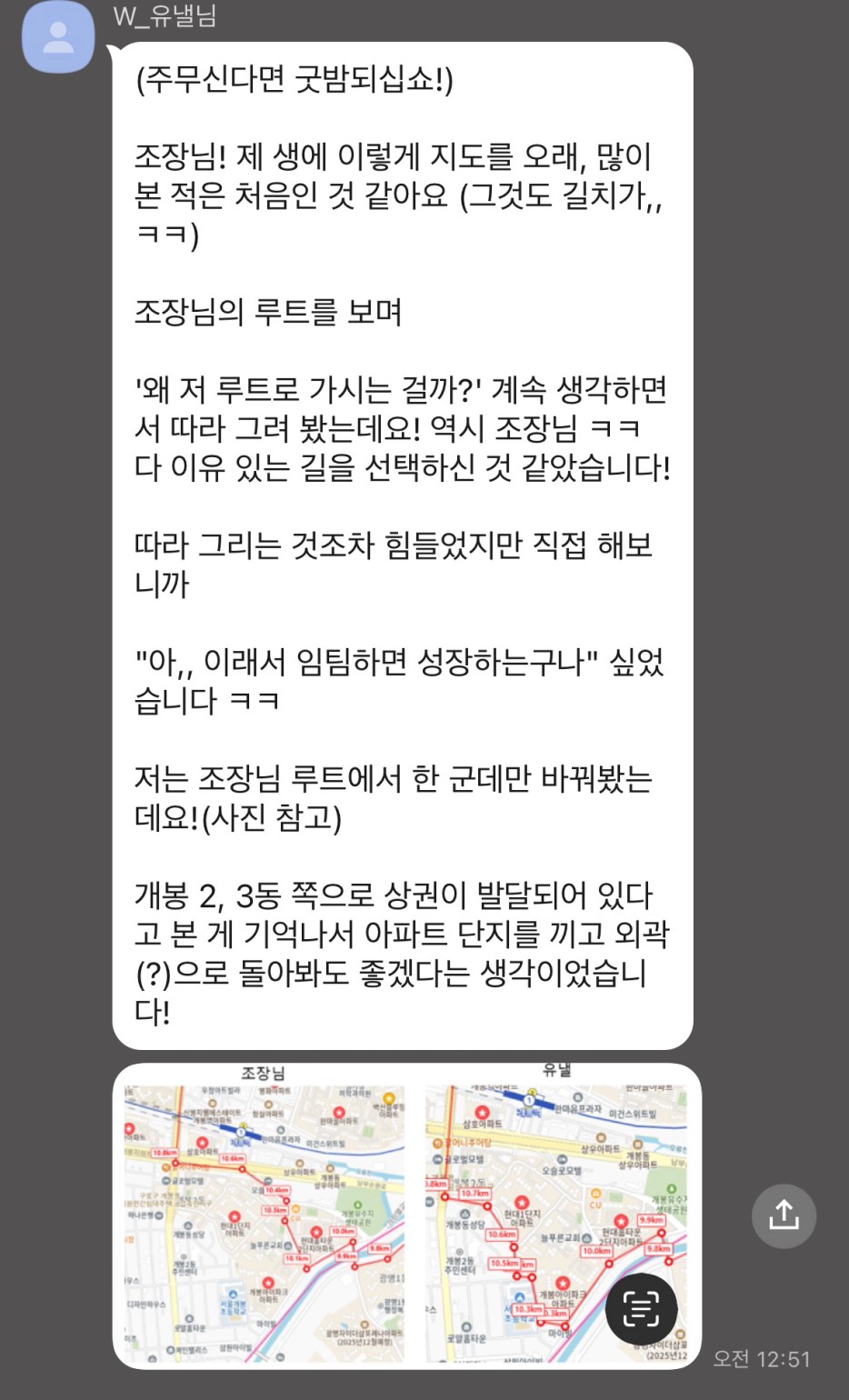Open the shared map images
Screen dimensions: 849x1400
[406, 1215]
